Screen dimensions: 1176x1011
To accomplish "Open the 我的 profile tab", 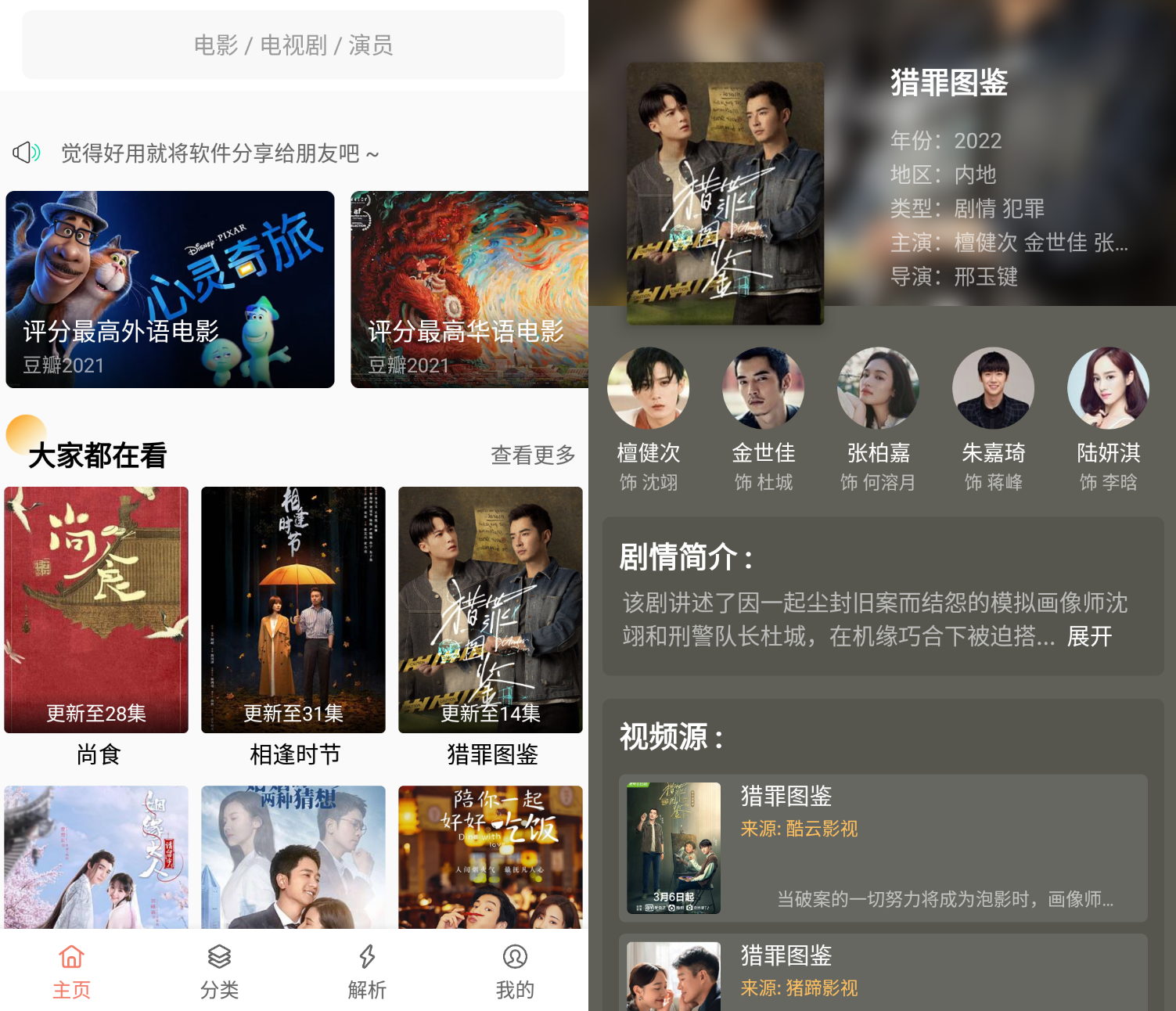I will tap(515, 971).
